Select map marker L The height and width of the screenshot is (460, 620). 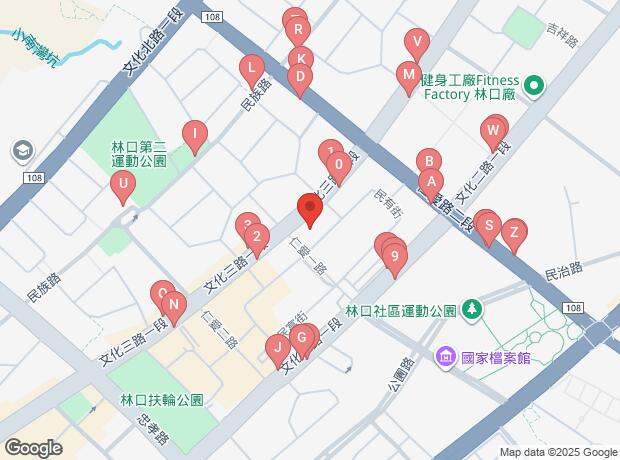coord(251,70)
